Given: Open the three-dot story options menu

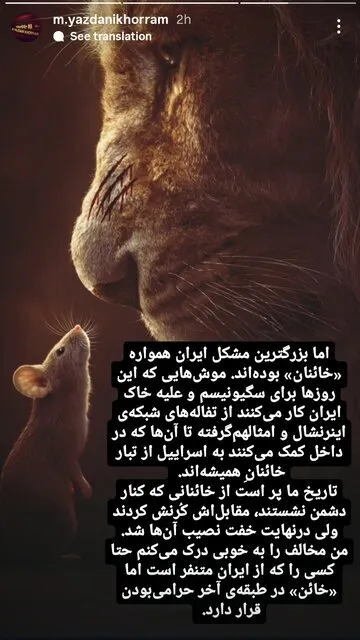Looking at the screenshot, I should tap(339, 27).
